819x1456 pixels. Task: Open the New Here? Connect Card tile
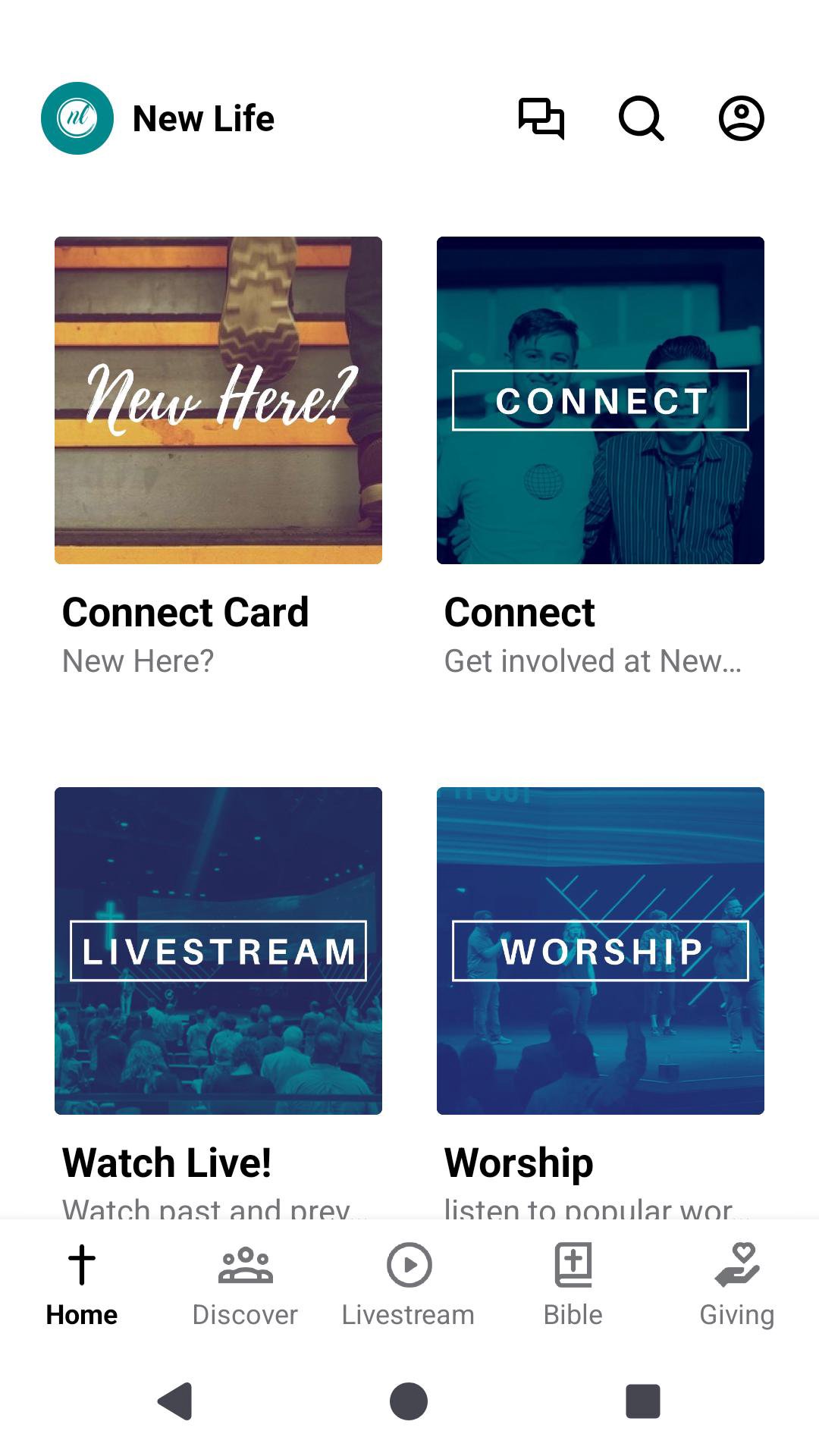coord(218,400)
